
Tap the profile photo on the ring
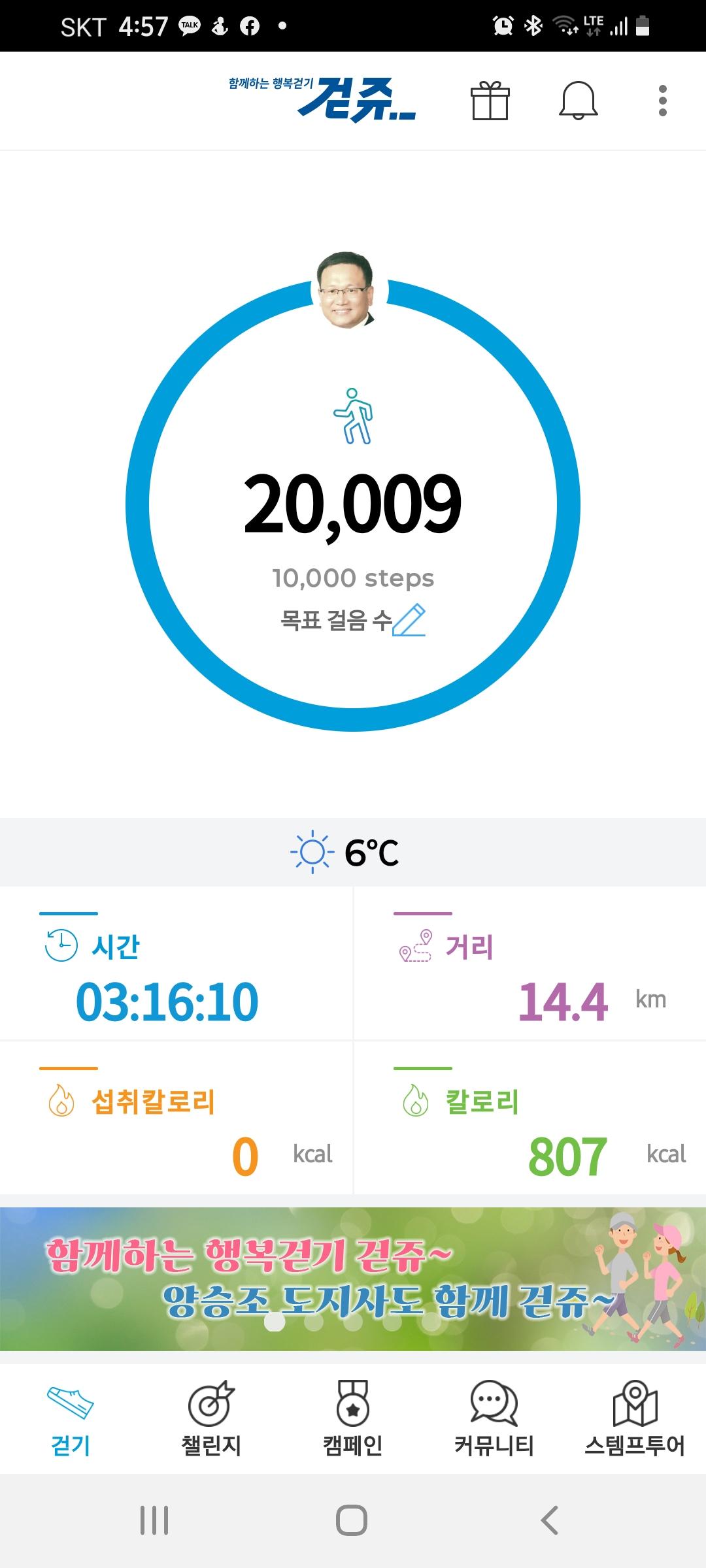[x=346, y=290]
